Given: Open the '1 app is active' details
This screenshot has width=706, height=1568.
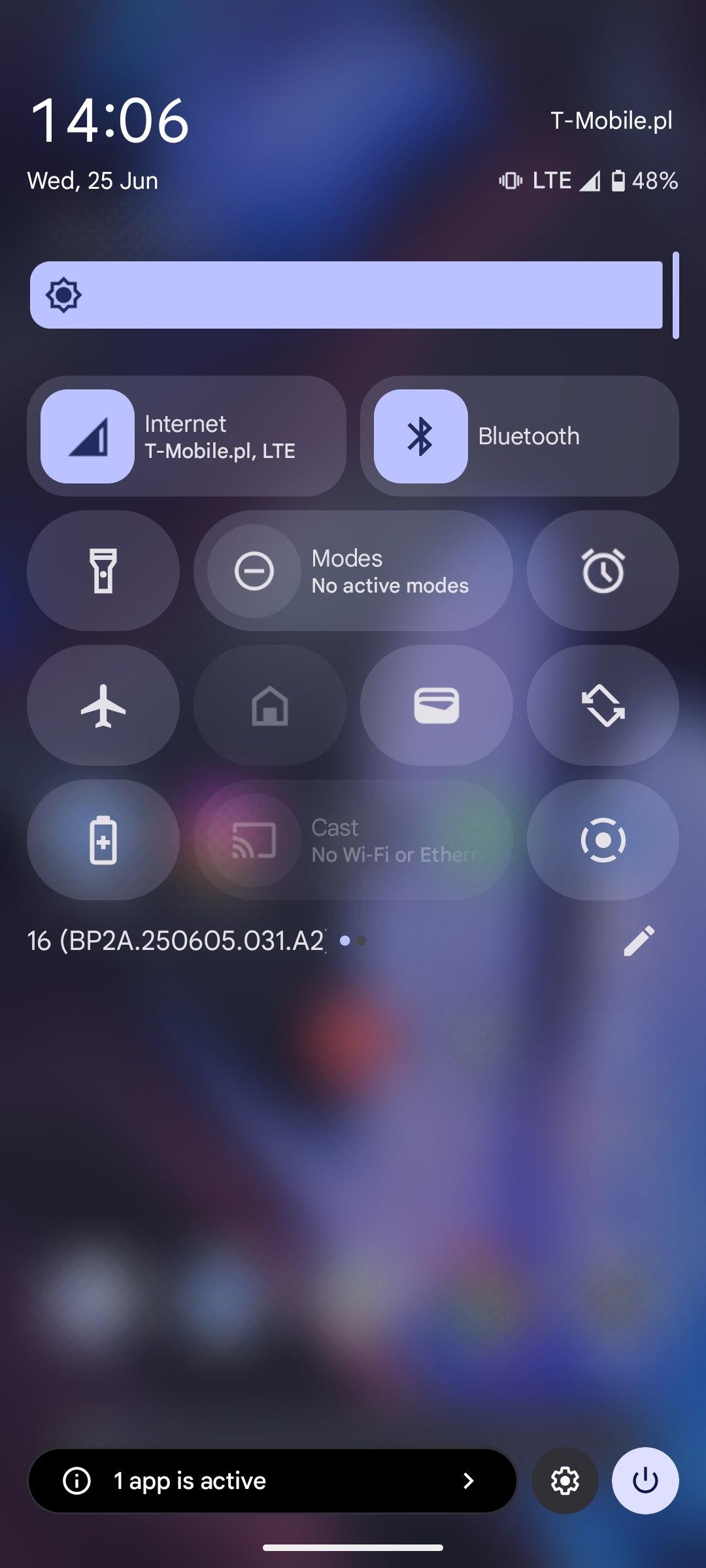Looking at the screenshot, I should click(273, 1480).
